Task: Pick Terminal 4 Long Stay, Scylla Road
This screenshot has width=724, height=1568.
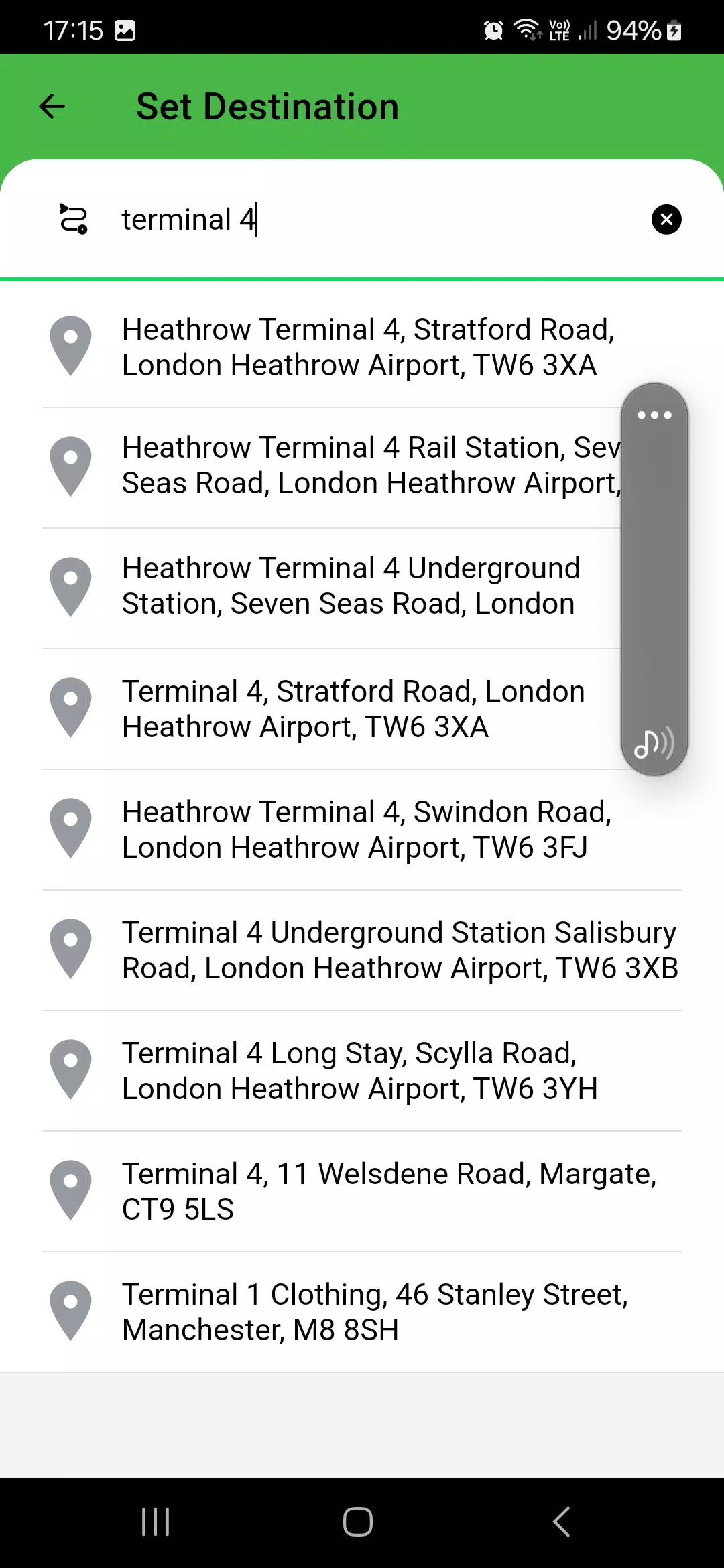Action: 359,1071
